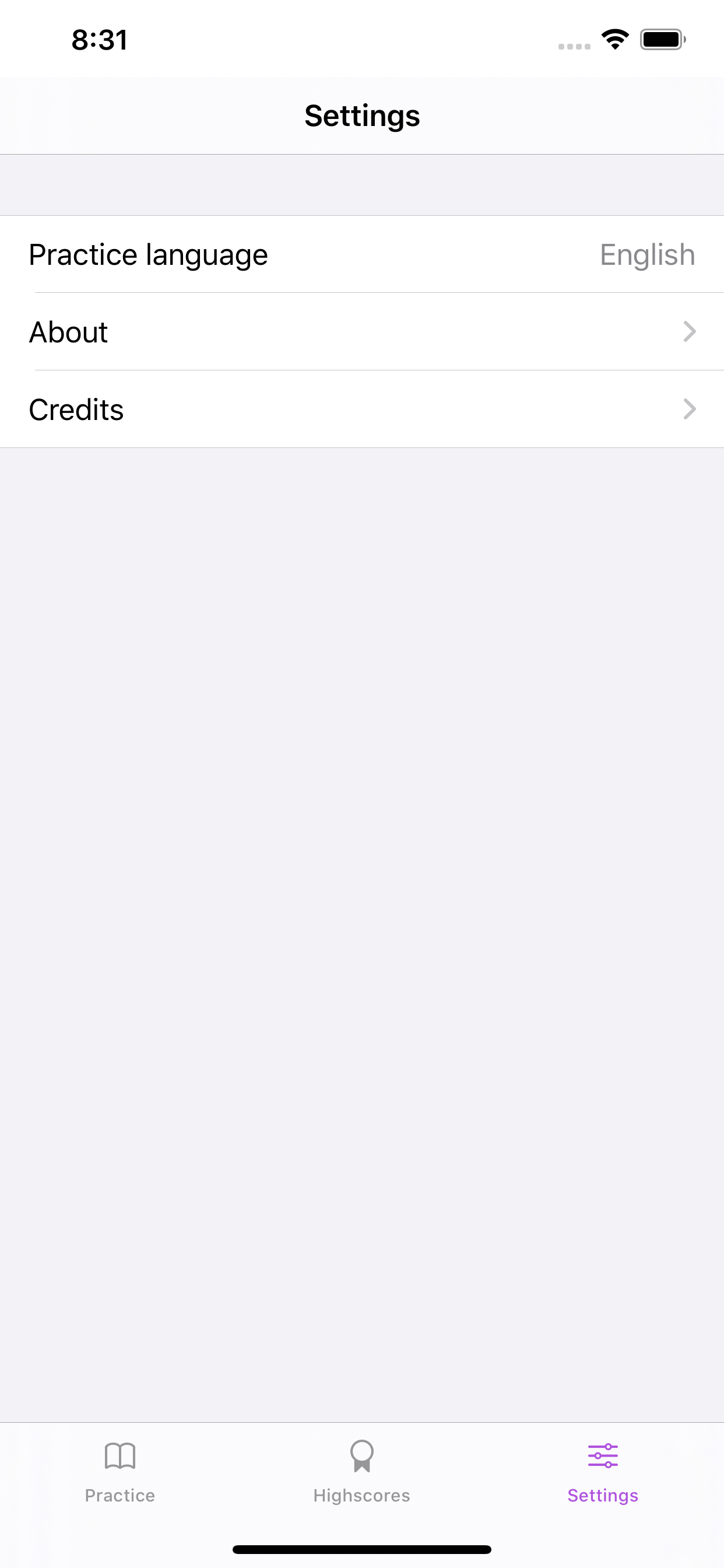Select the Settings tab
Viewport: 724px width, 1568px height.
coord(602,1471)
